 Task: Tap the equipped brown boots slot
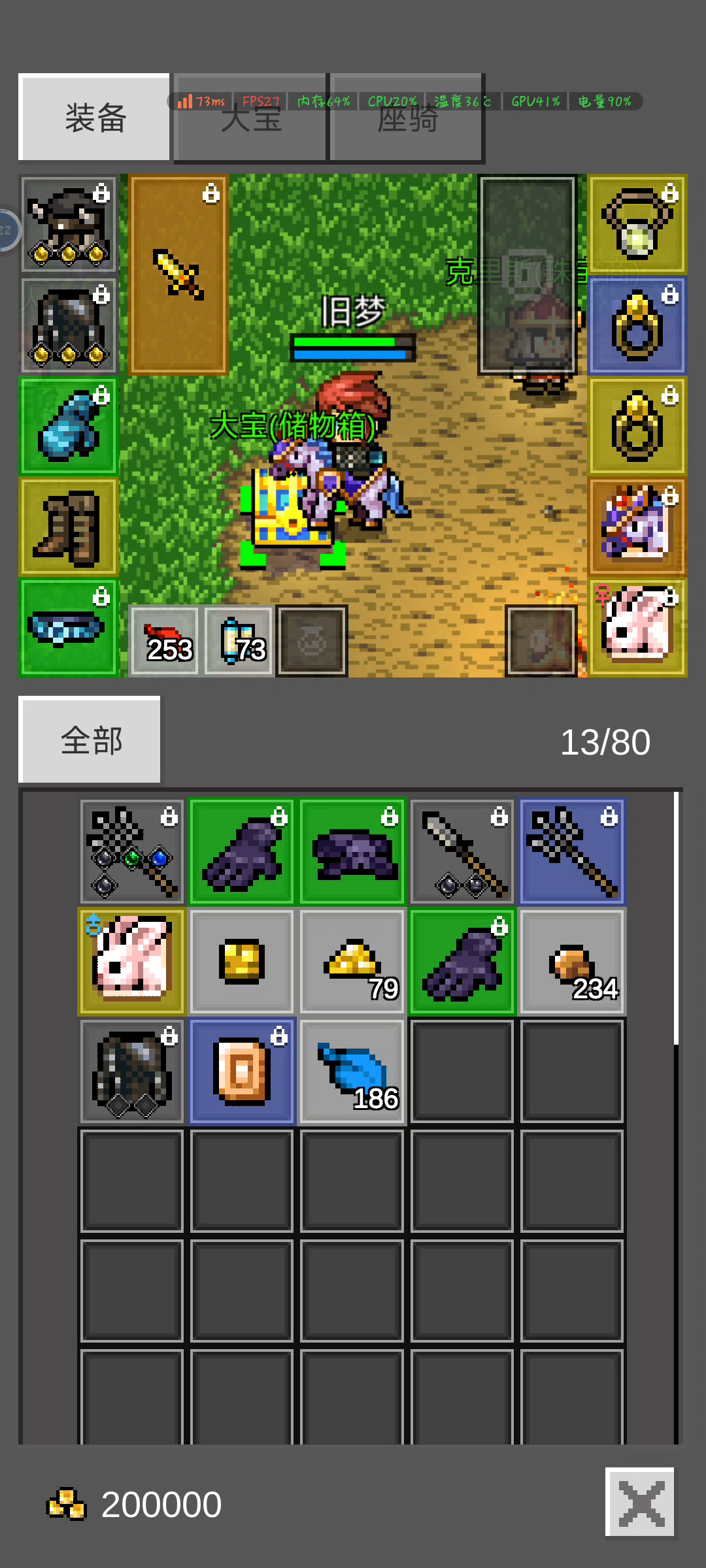coord(69,527)
